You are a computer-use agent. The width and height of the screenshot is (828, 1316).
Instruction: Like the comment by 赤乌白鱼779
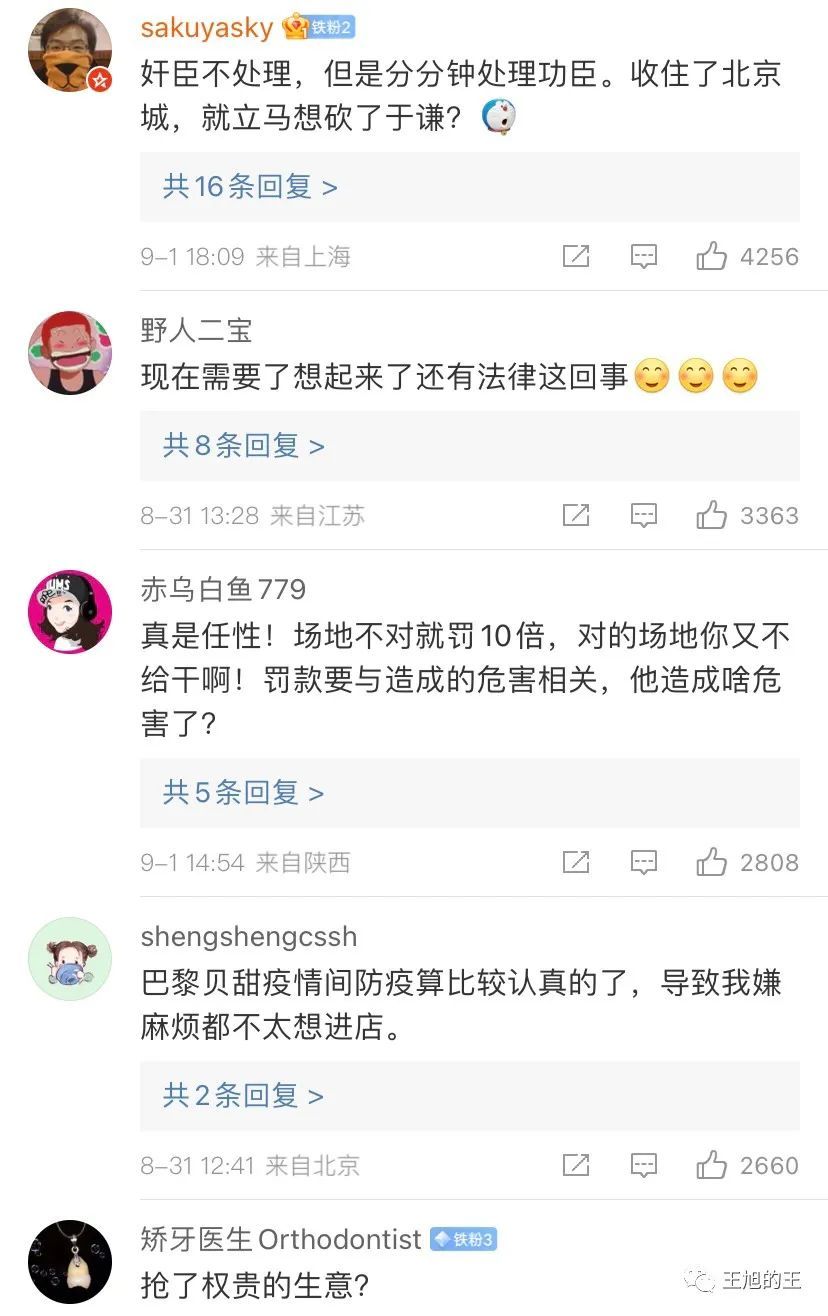coord(711,863)
